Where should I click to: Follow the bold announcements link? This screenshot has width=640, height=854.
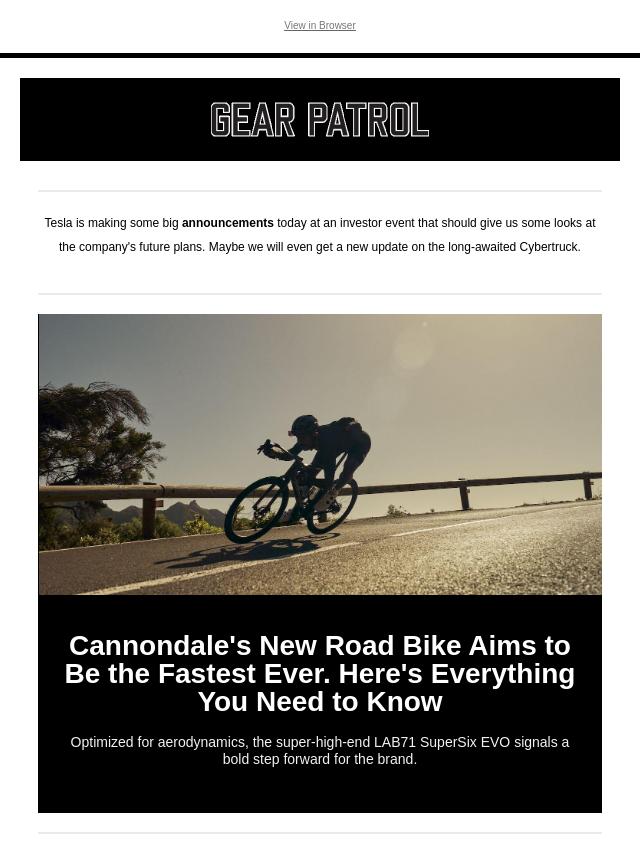pyautogui.click(x=227, y=223)
